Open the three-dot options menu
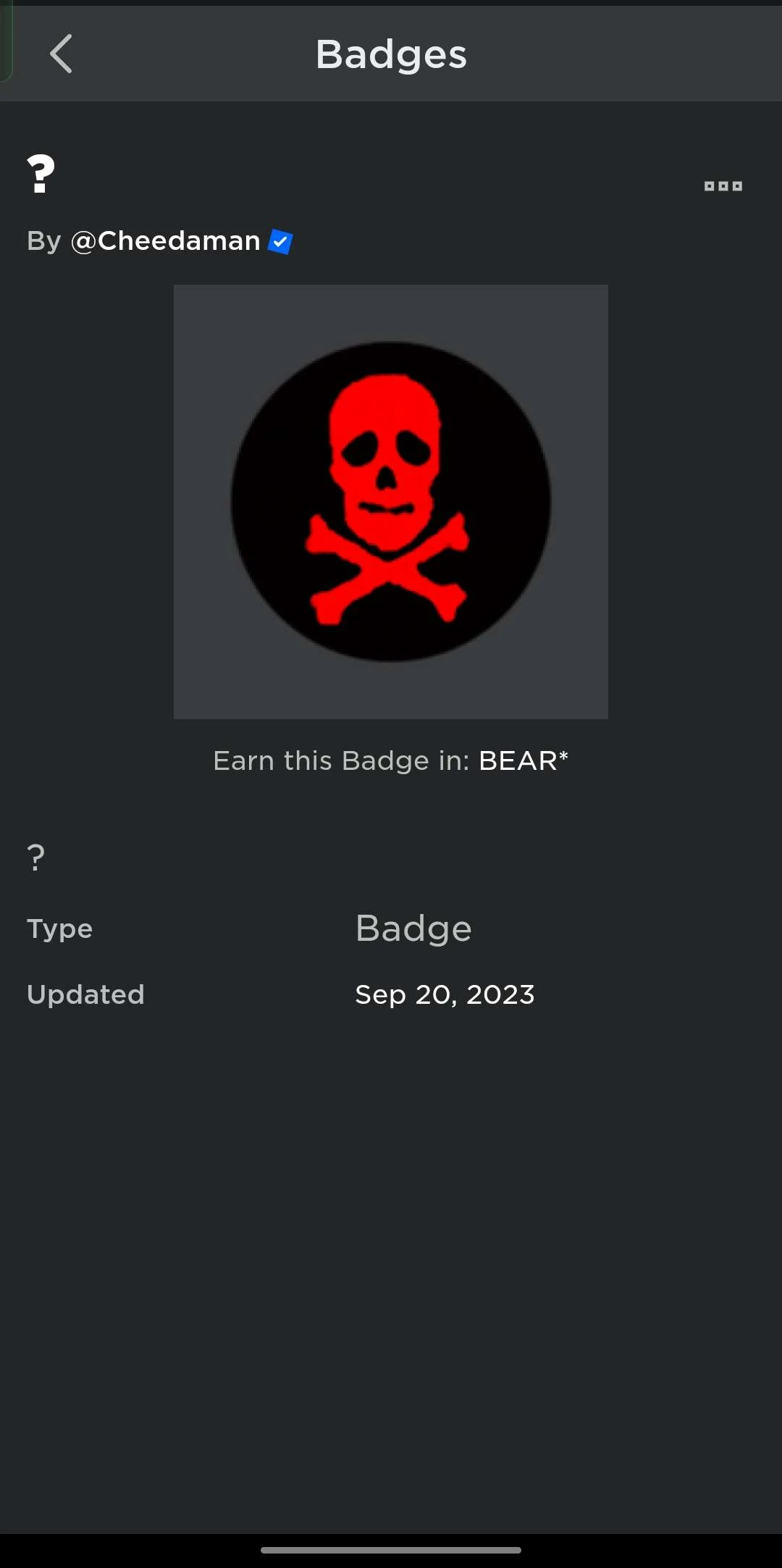The height and width of the screenshot is (1568, 782). tap(723, 186)
